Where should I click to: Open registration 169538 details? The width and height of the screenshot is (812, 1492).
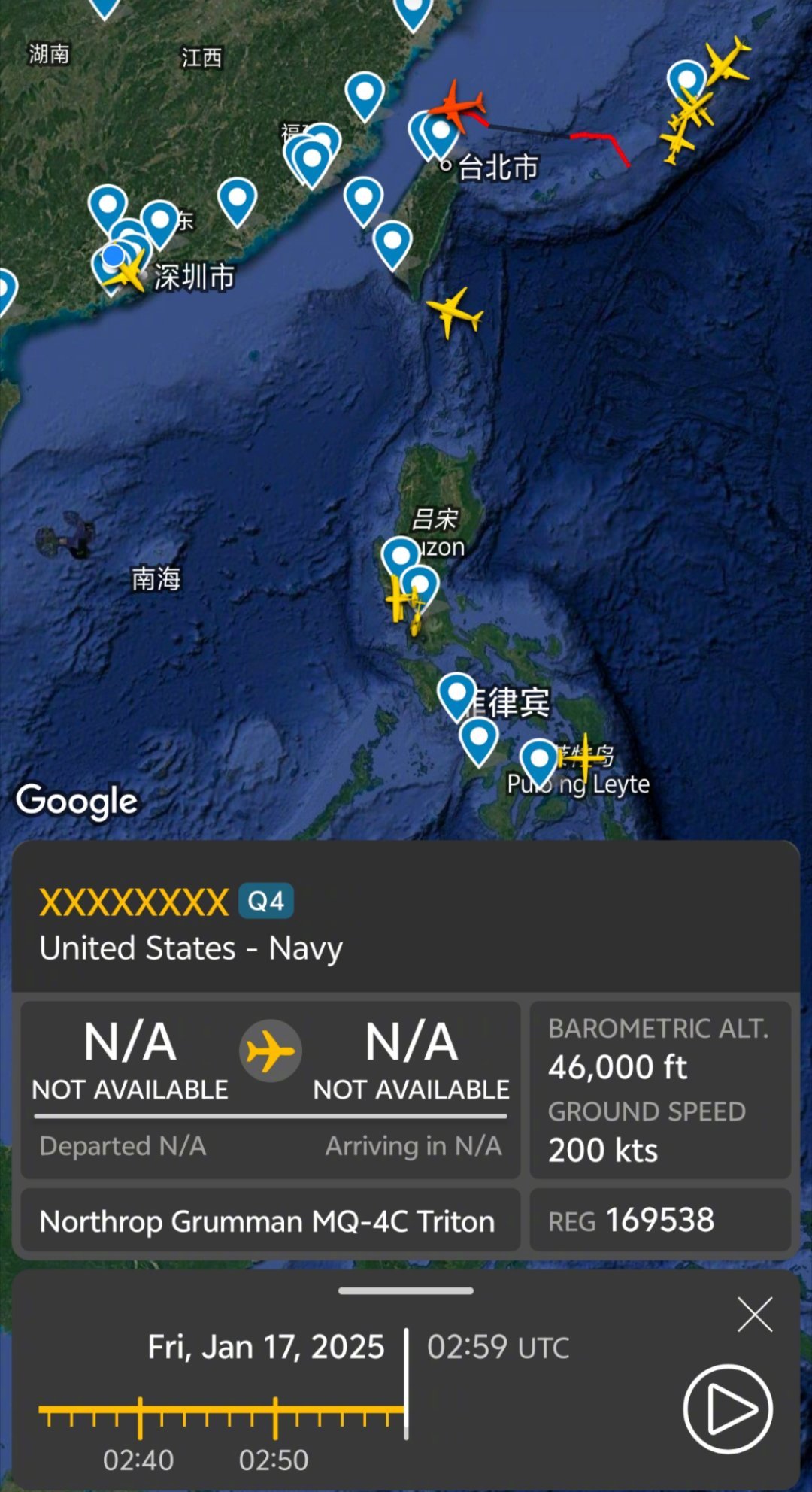(x=660, y=1221)
